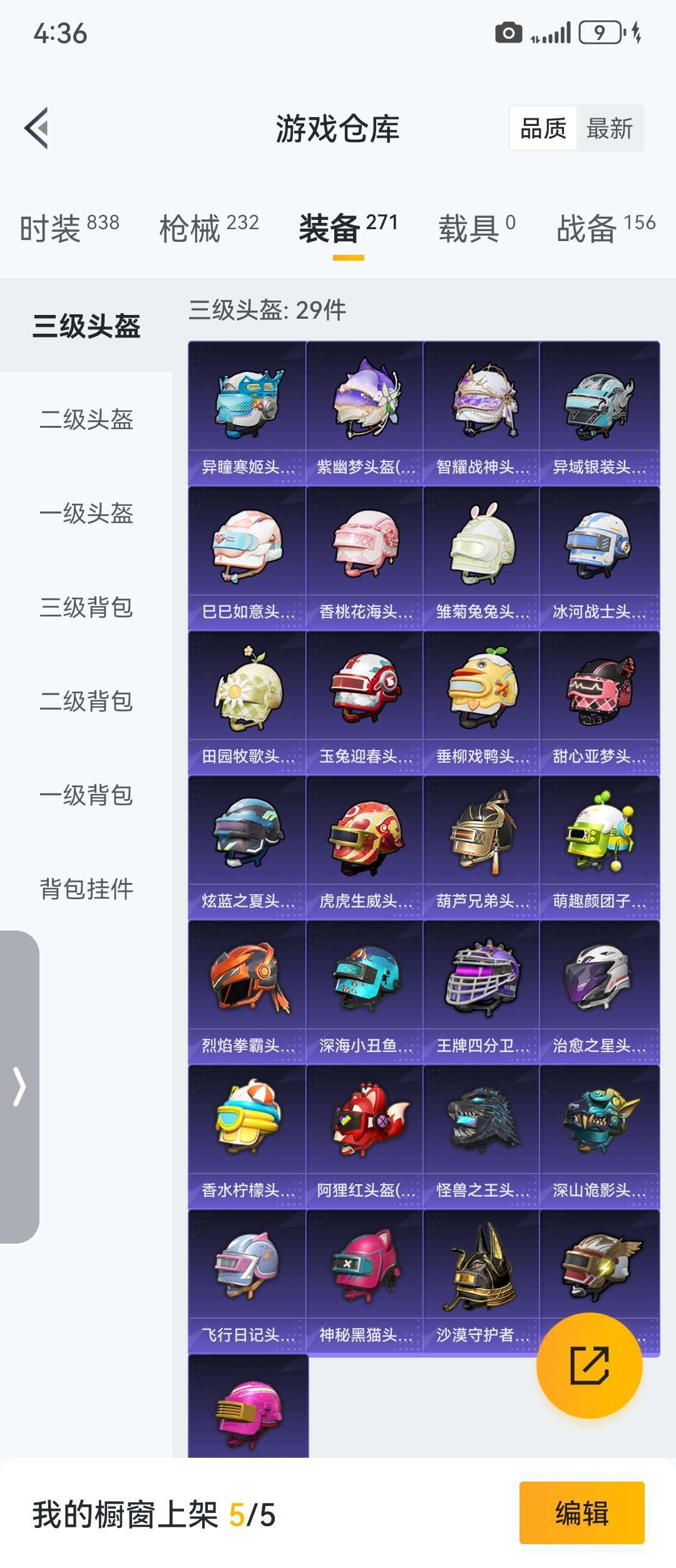The image size is (676, 1568).
Task: Select 一级头盔 category
Action: coord(86,513)
